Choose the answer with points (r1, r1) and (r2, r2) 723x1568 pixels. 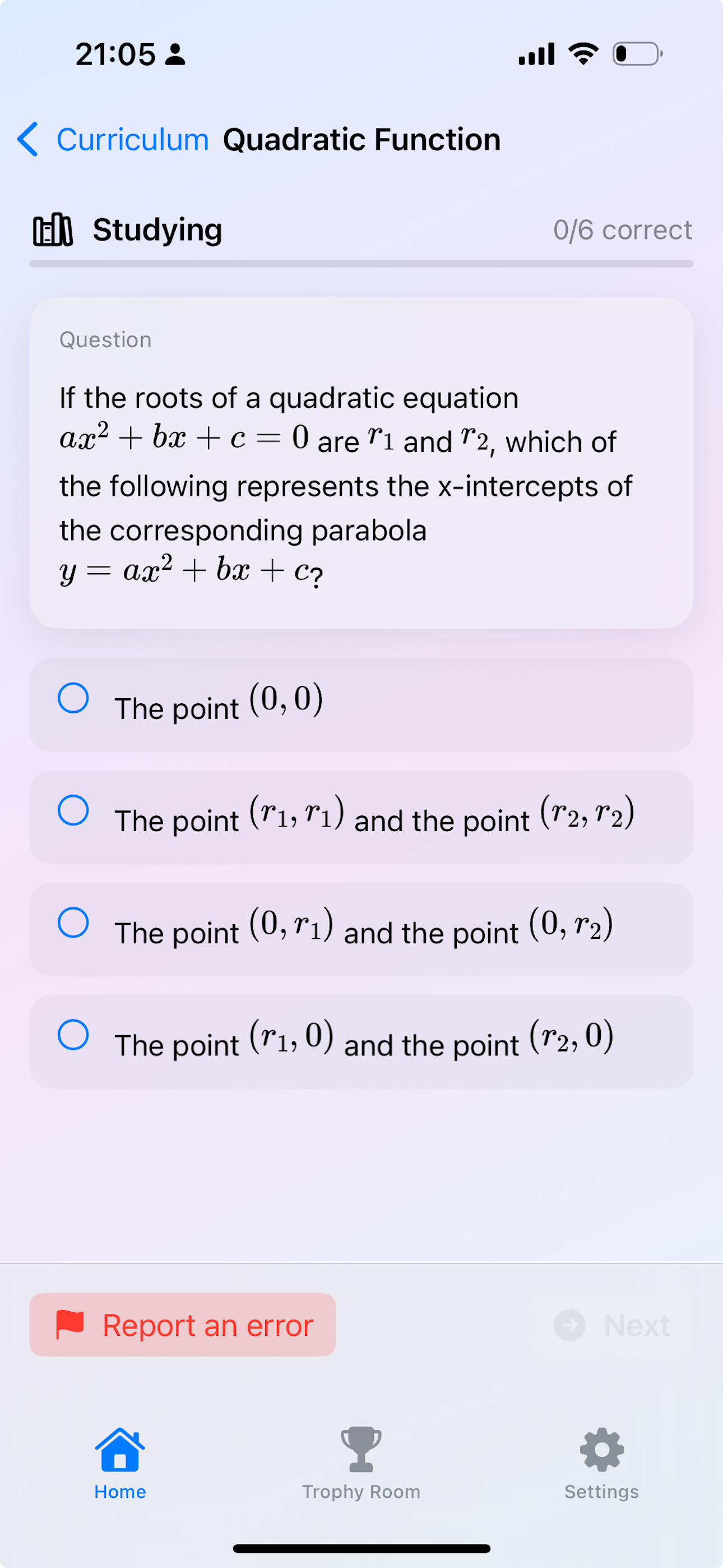(x=73, y=810)
